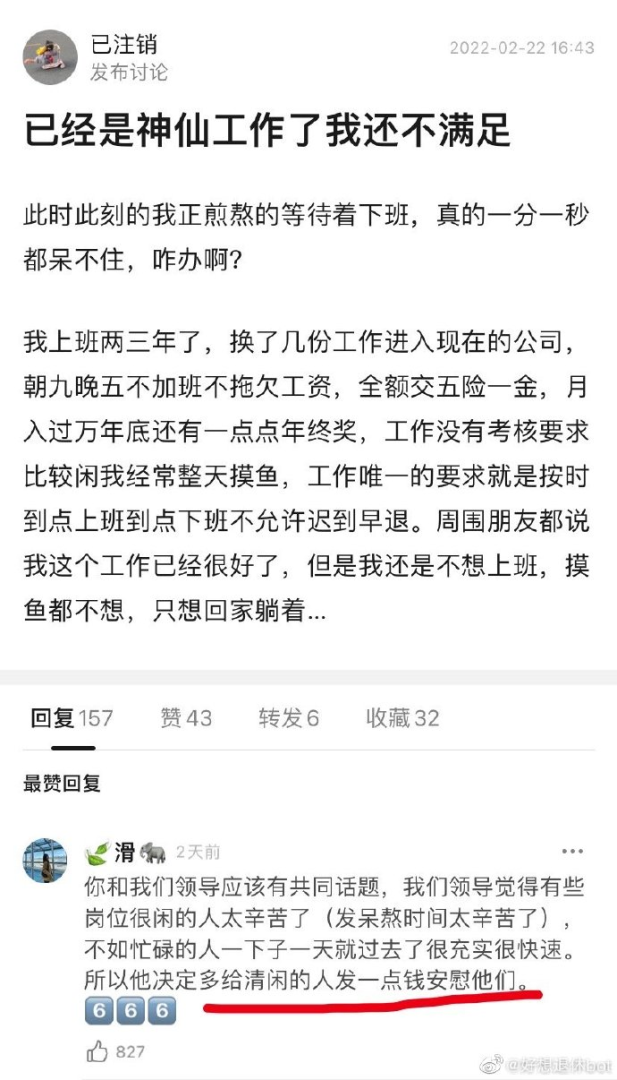Open the 转发 tab
Screen dimensions: 617x1080
click(x=288, y=718)
